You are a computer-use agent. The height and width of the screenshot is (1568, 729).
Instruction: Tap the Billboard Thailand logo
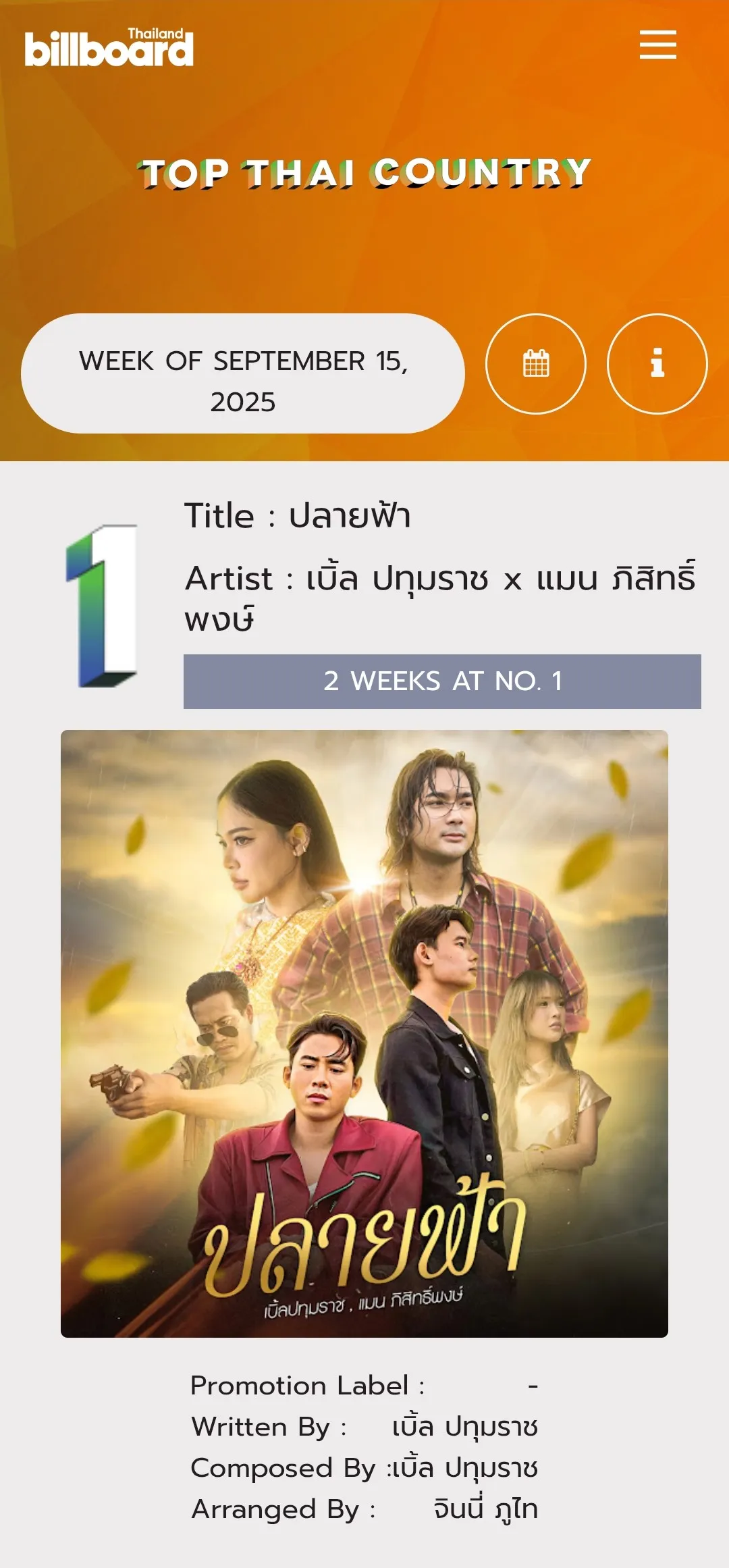click(109, 48)
